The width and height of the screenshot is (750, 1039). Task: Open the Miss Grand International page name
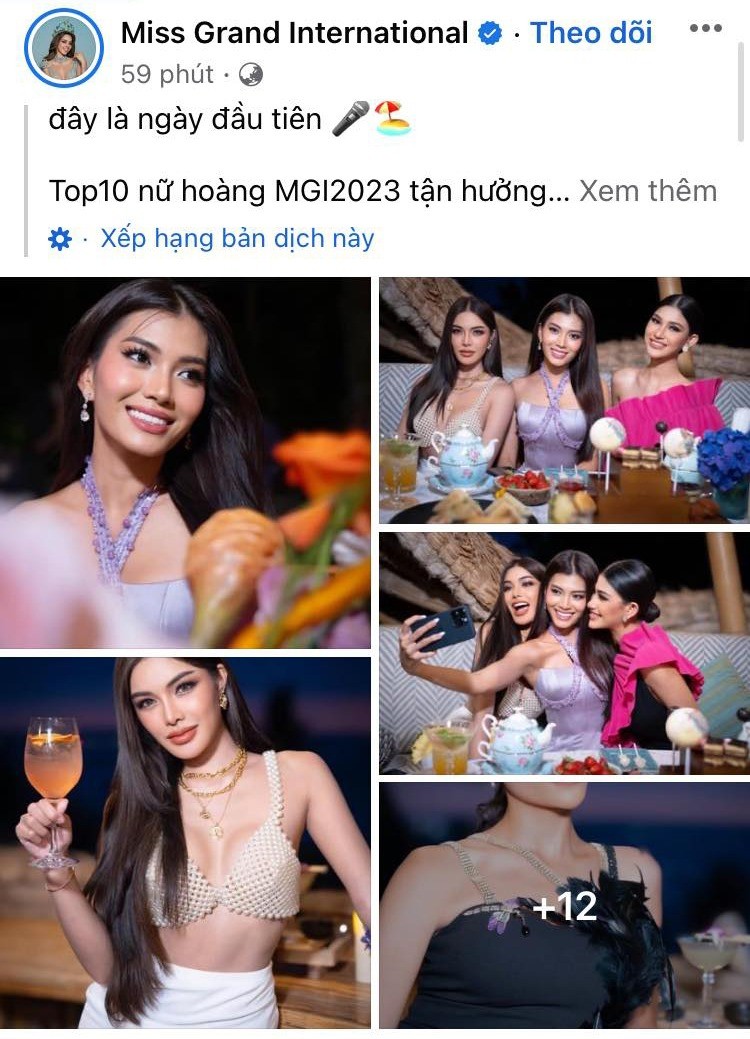coord(294,32)
